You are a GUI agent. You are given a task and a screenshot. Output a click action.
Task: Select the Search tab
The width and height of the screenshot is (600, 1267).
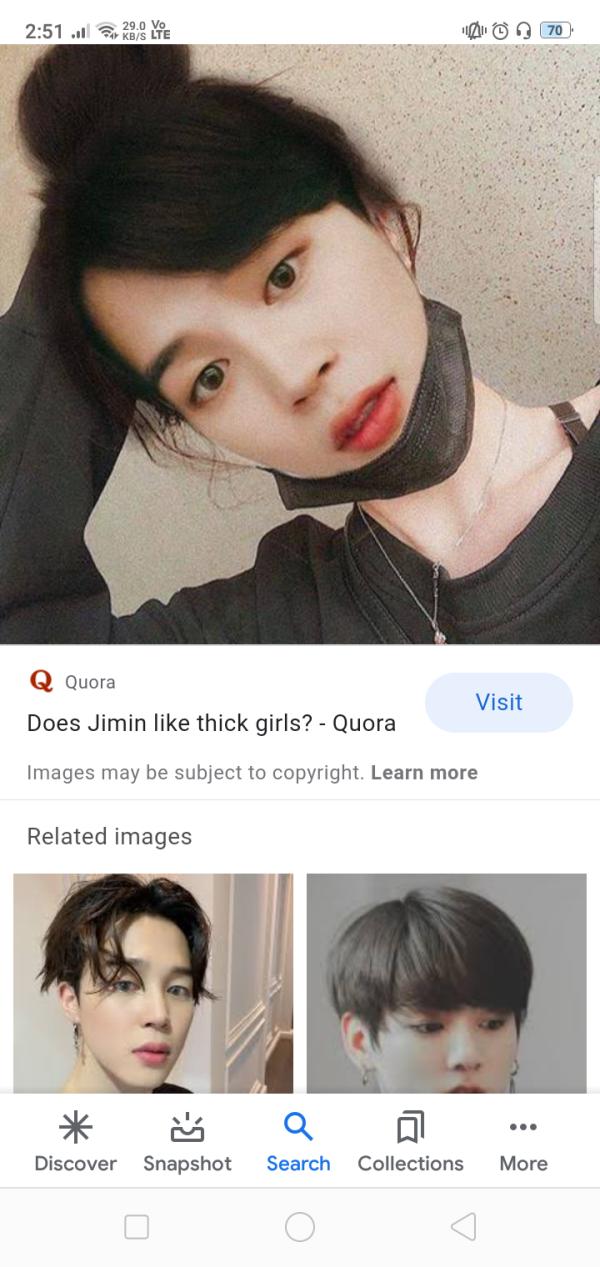pos(298,1143)
